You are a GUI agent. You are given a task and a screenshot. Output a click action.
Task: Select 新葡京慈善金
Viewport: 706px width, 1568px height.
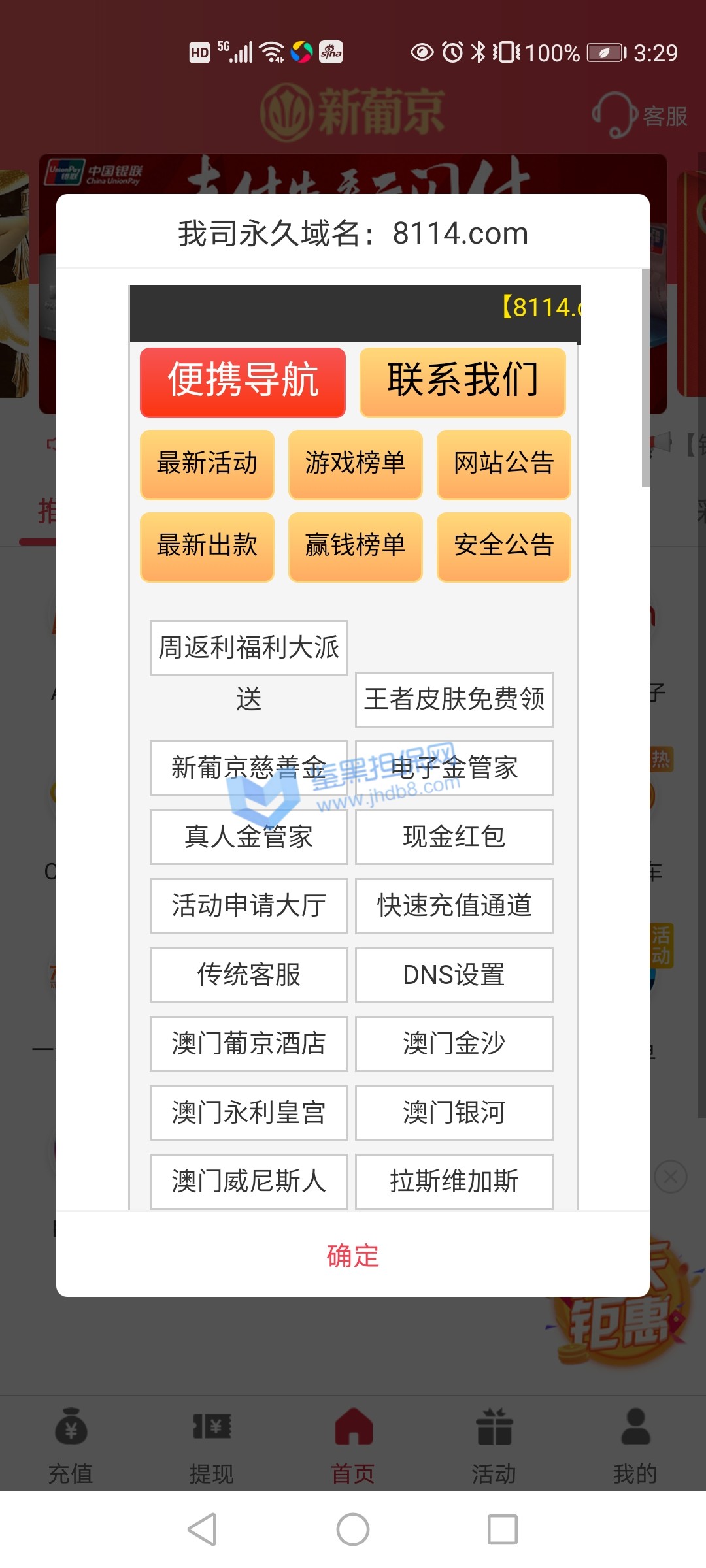point(248,768)
